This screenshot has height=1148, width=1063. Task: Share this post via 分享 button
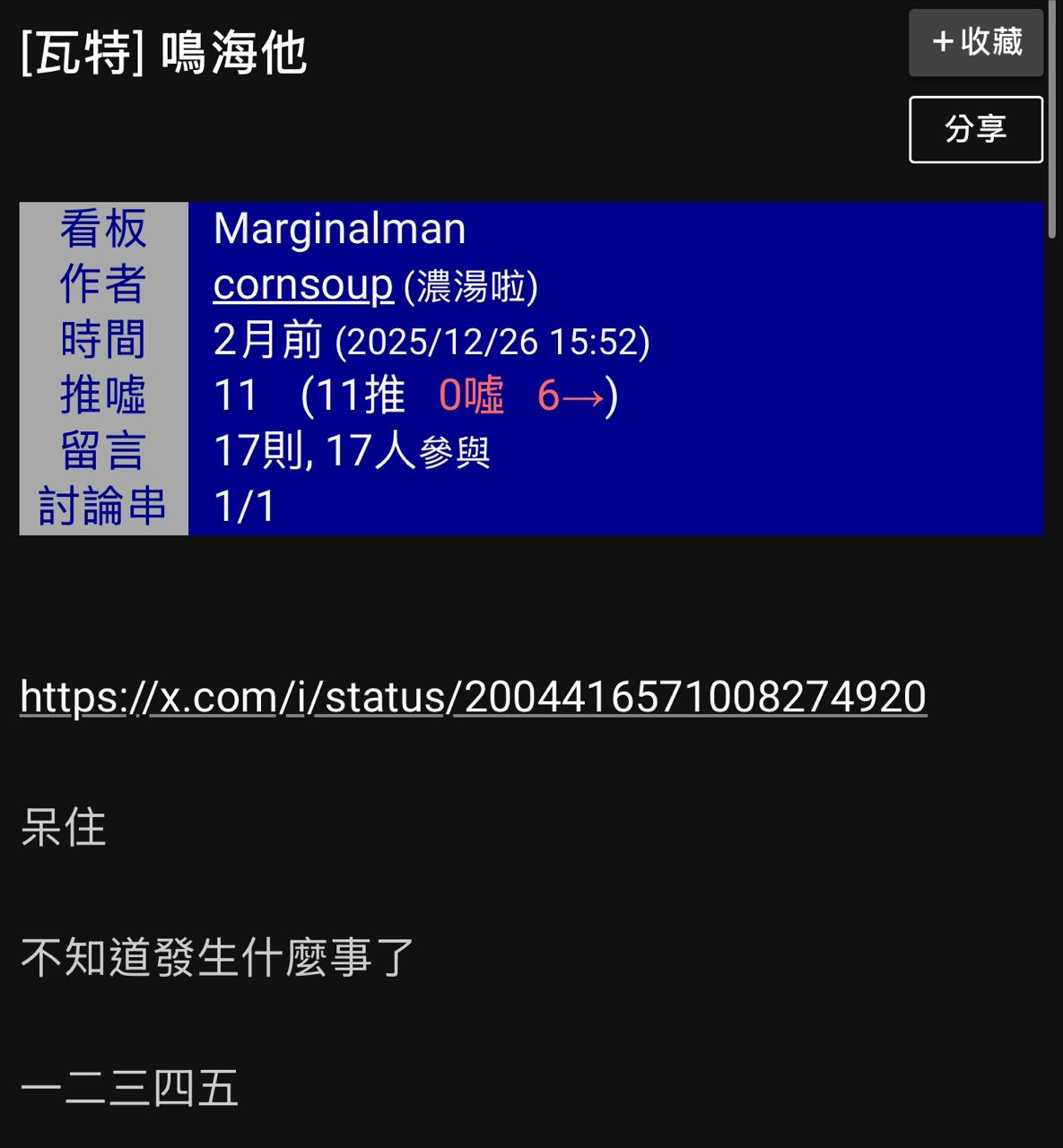[976, 129]
